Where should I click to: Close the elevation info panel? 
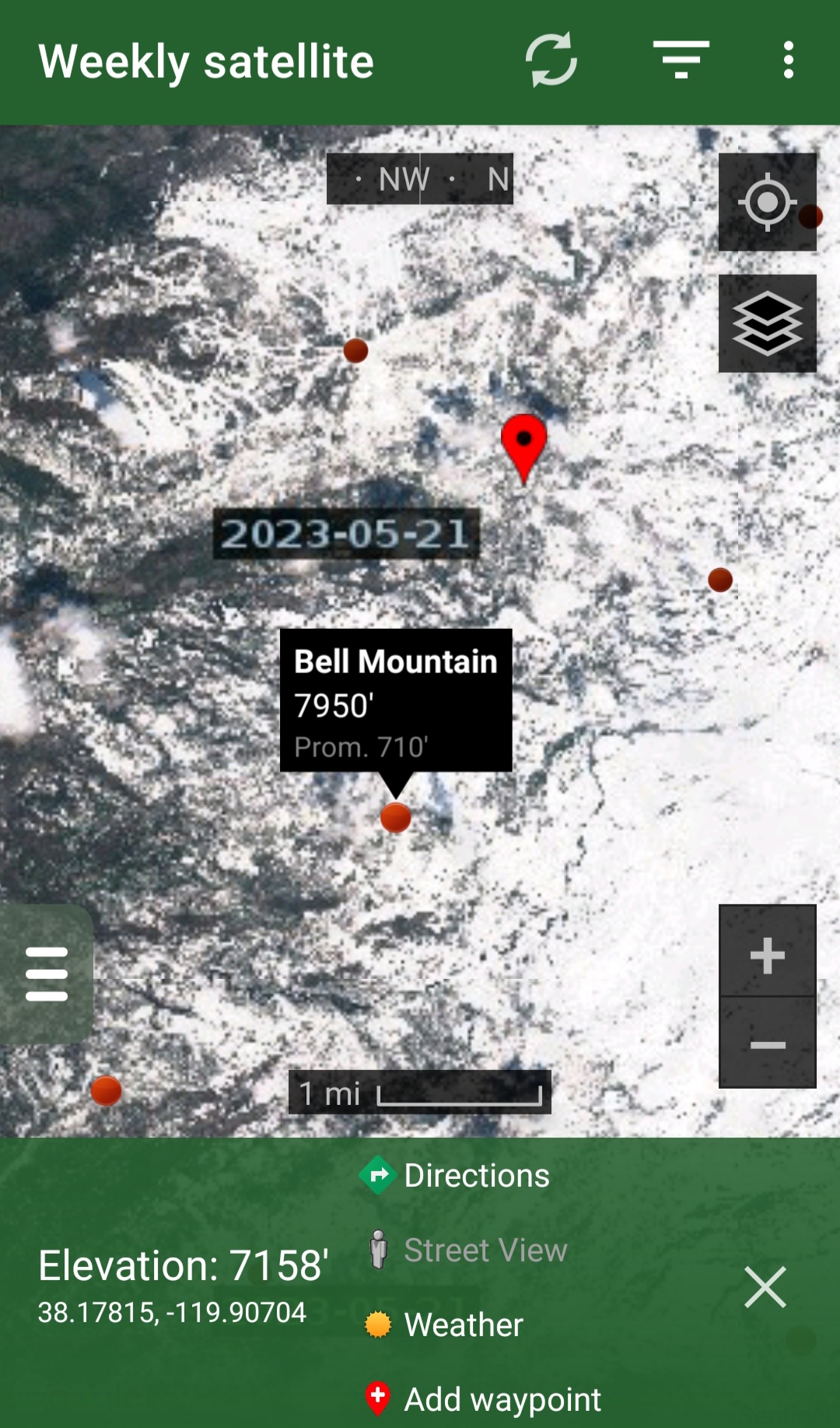pyautogui.click(x=765, y=1287)
